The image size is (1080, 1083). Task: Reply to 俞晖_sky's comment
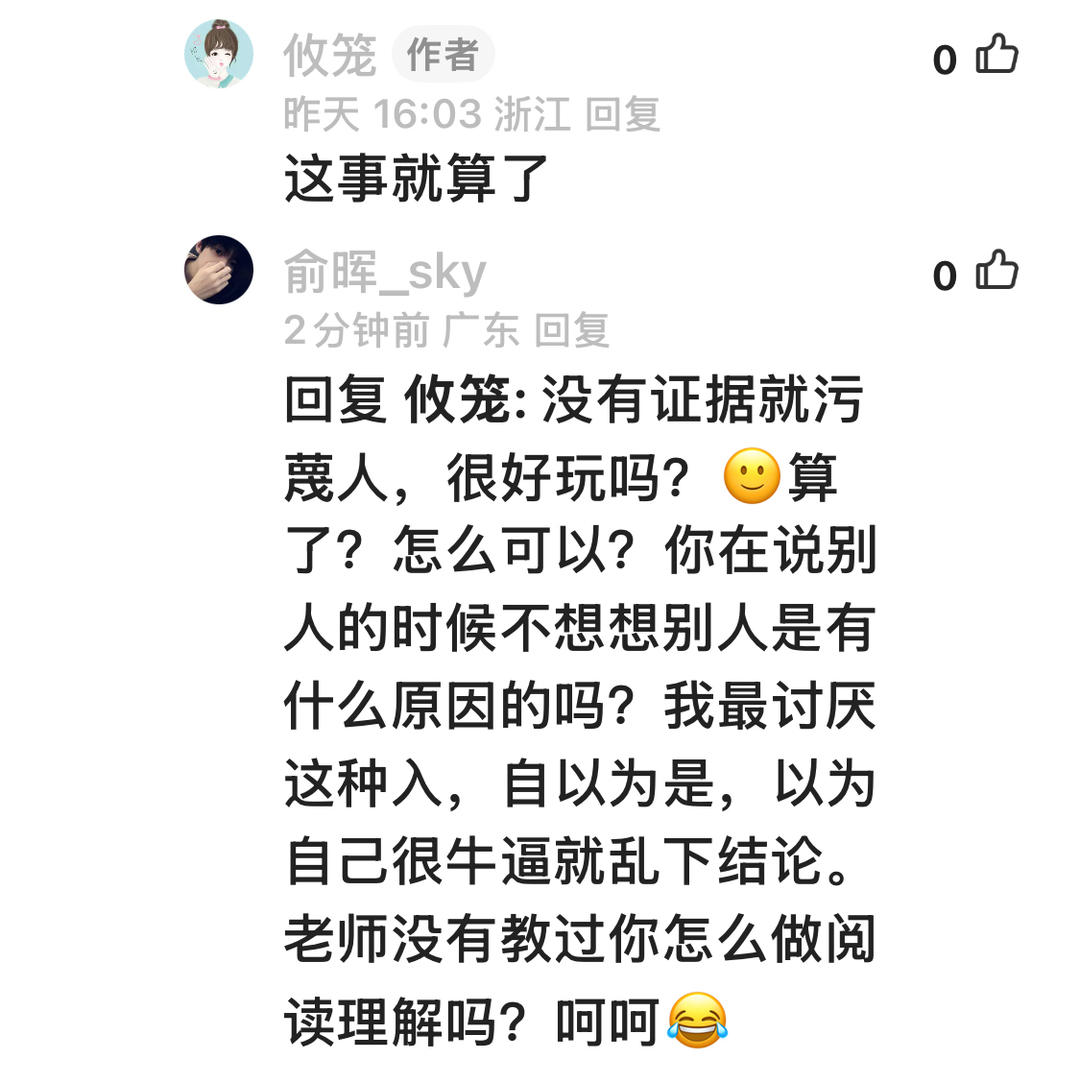tap(571, 330)
